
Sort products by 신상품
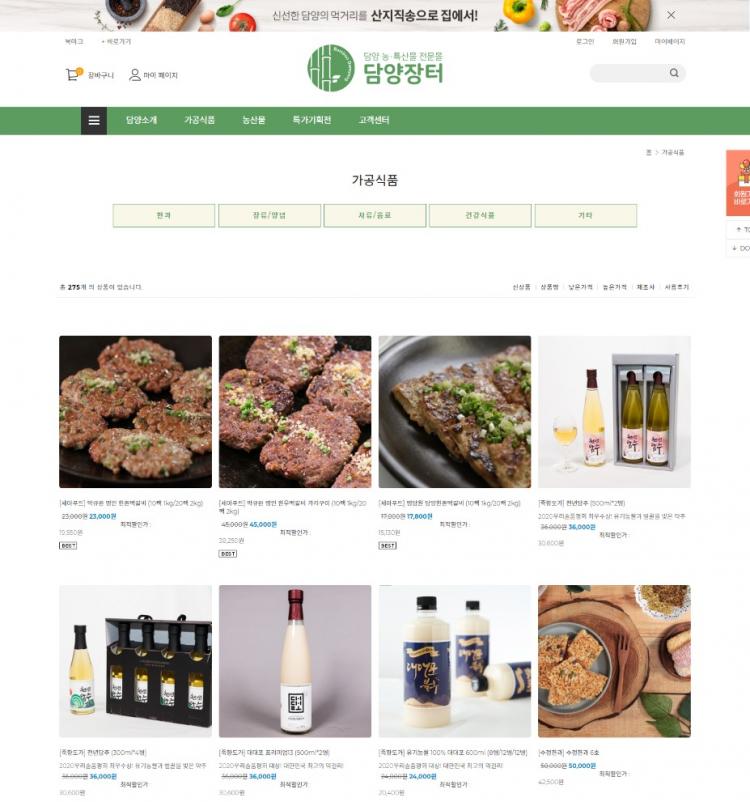coord(521,287)
